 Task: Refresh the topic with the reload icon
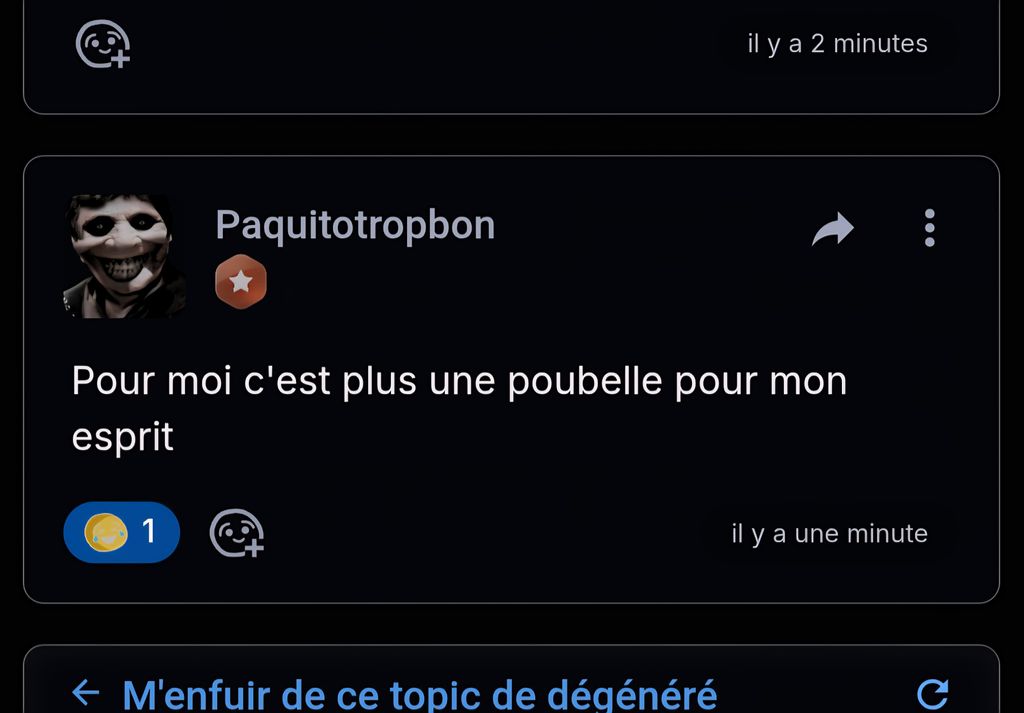click(932, 693)
